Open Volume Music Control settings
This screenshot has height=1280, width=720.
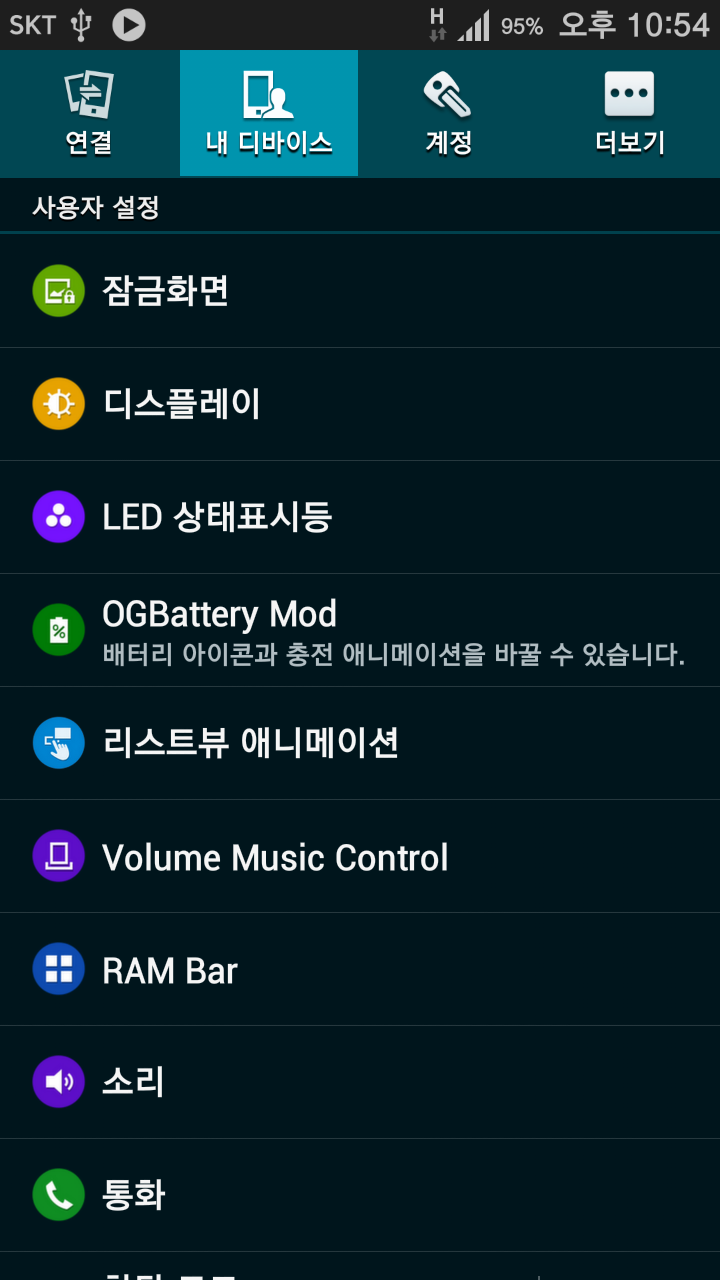(x=360, y=857)
